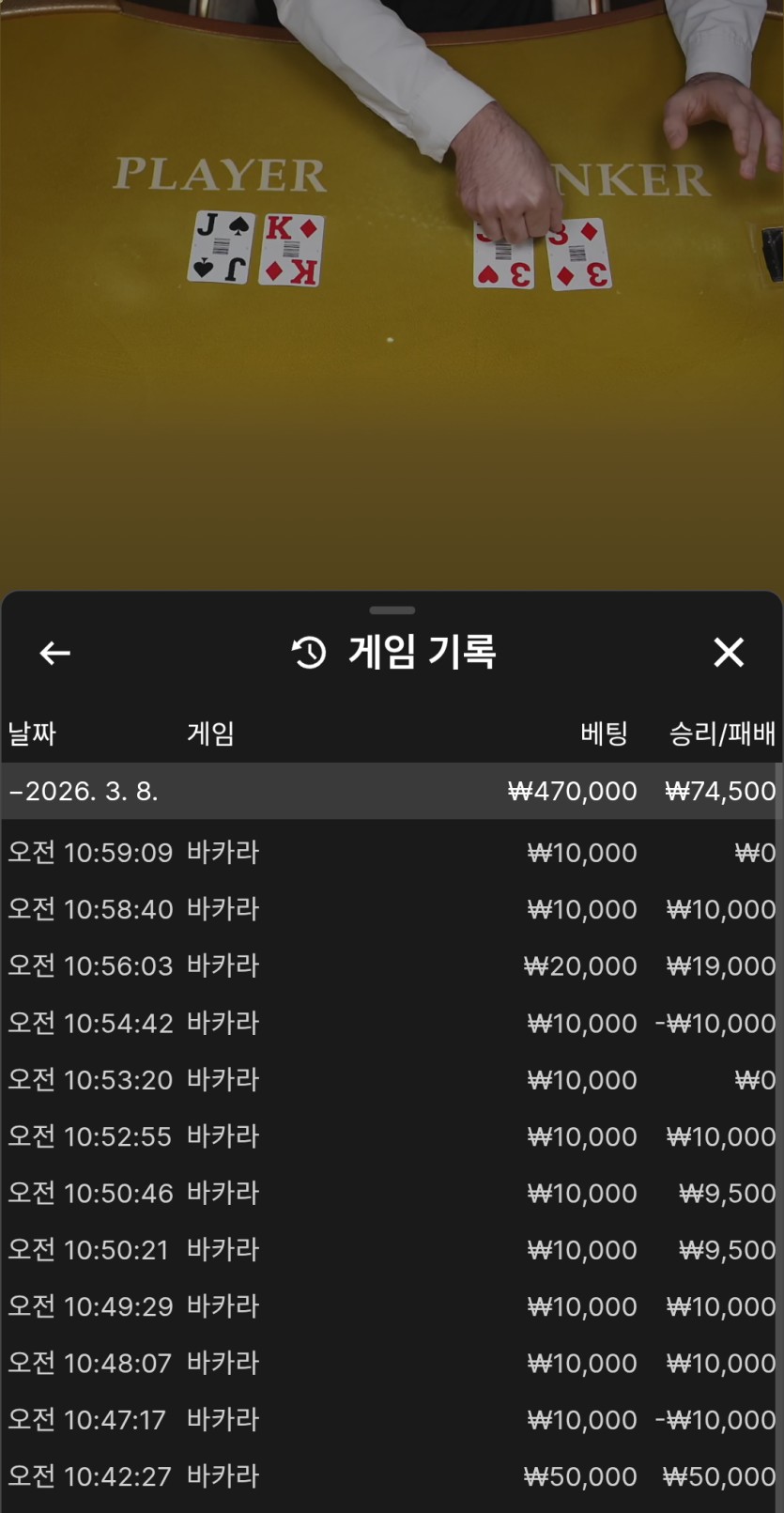784x1513 pixels.
Task: View details of 10:56:03 ₩20,000 bet
Action: pos(391,965)
